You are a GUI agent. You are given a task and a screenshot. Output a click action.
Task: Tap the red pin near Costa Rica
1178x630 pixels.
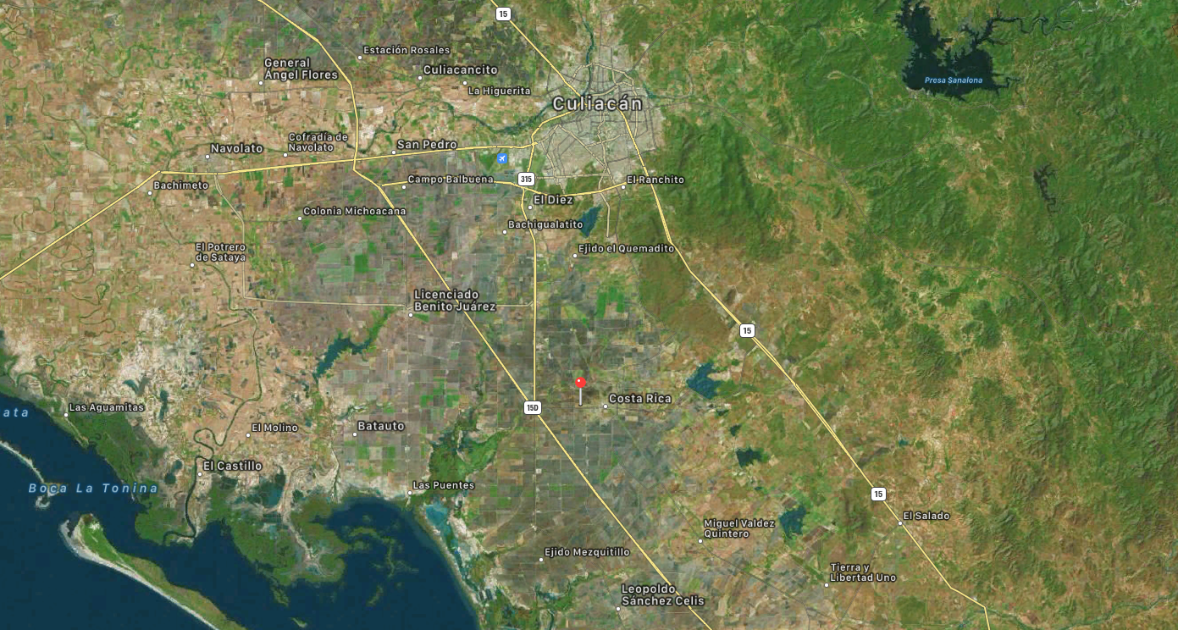(580, 384)
